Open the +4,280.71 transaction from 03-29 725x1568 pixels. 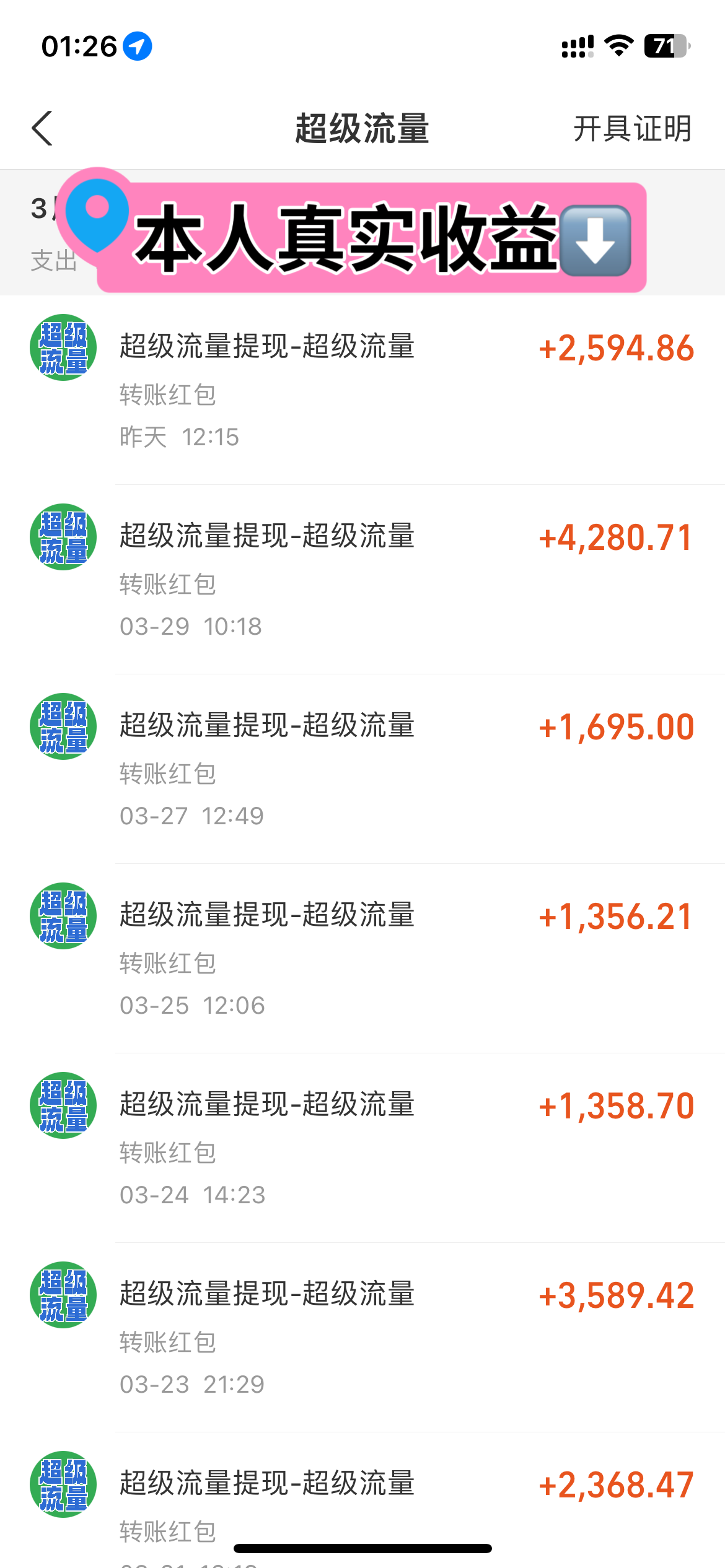coord(362,580)
